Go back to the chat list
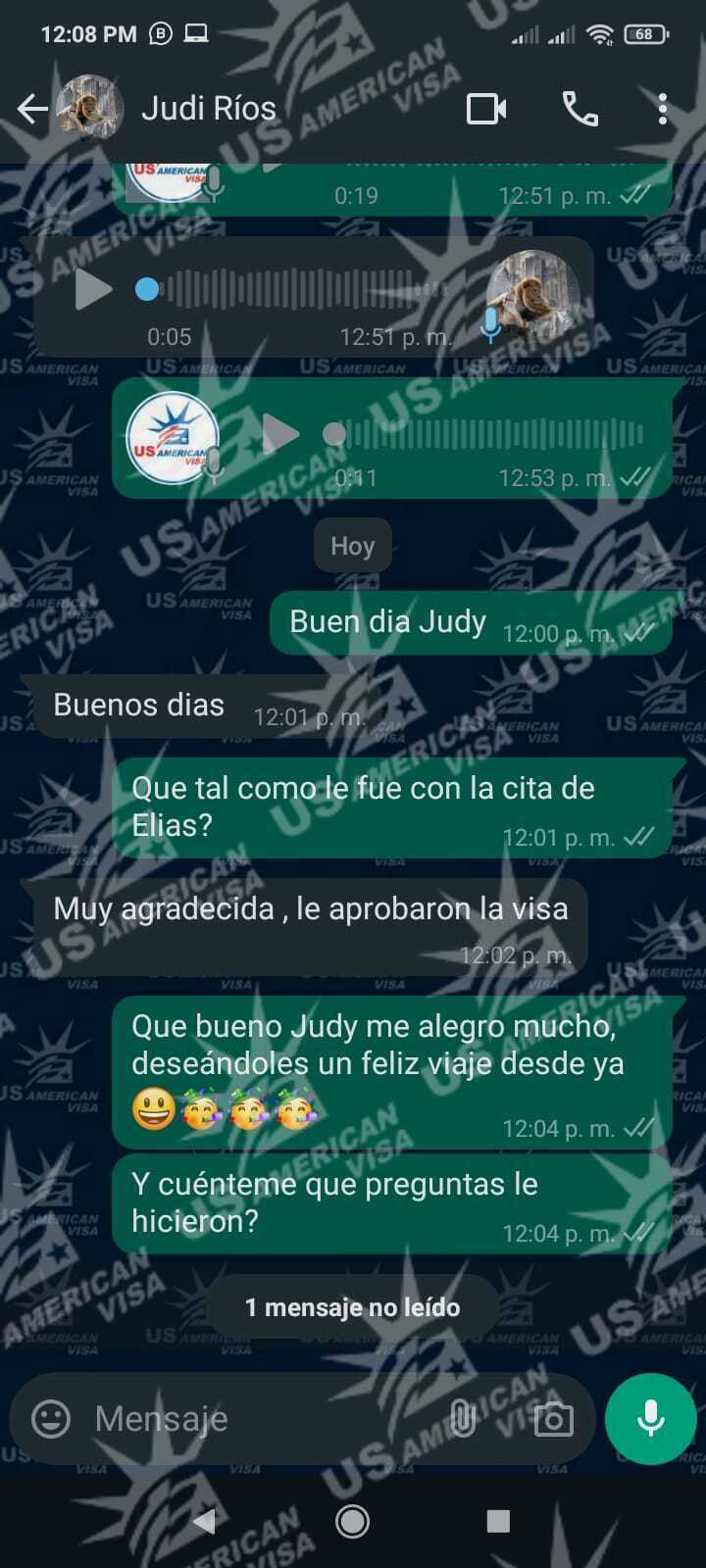 (x=32, y=109)
